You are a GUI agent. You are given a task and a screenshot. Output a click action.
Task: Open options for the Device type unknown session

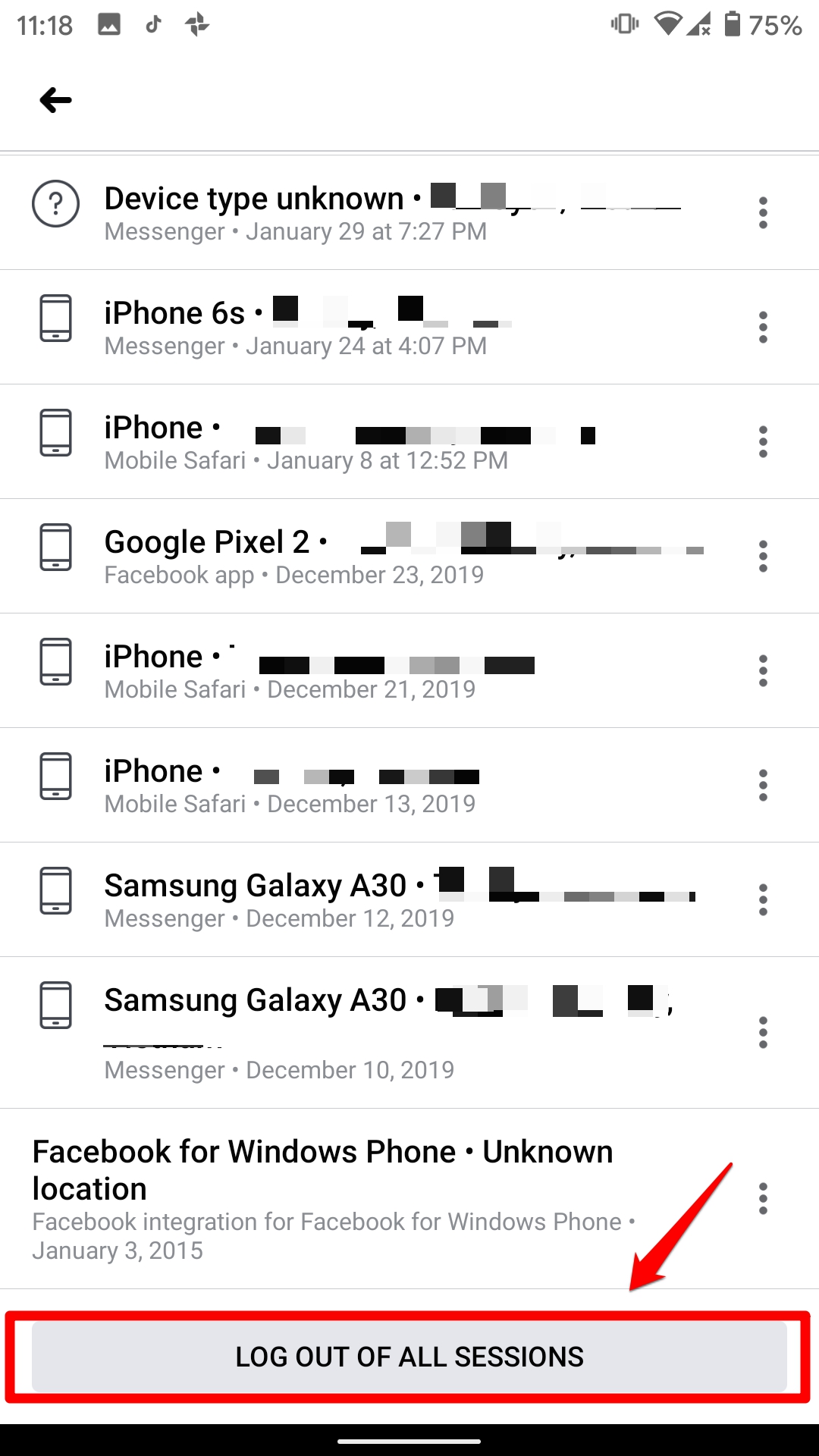[763, 212]
